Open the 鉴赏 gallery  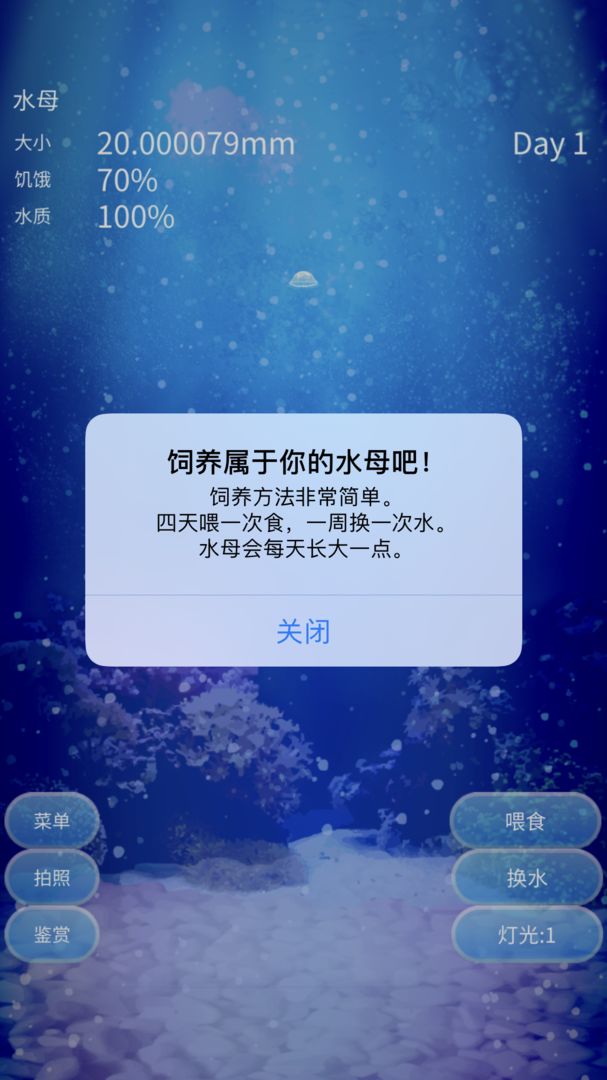click(52, 934)
